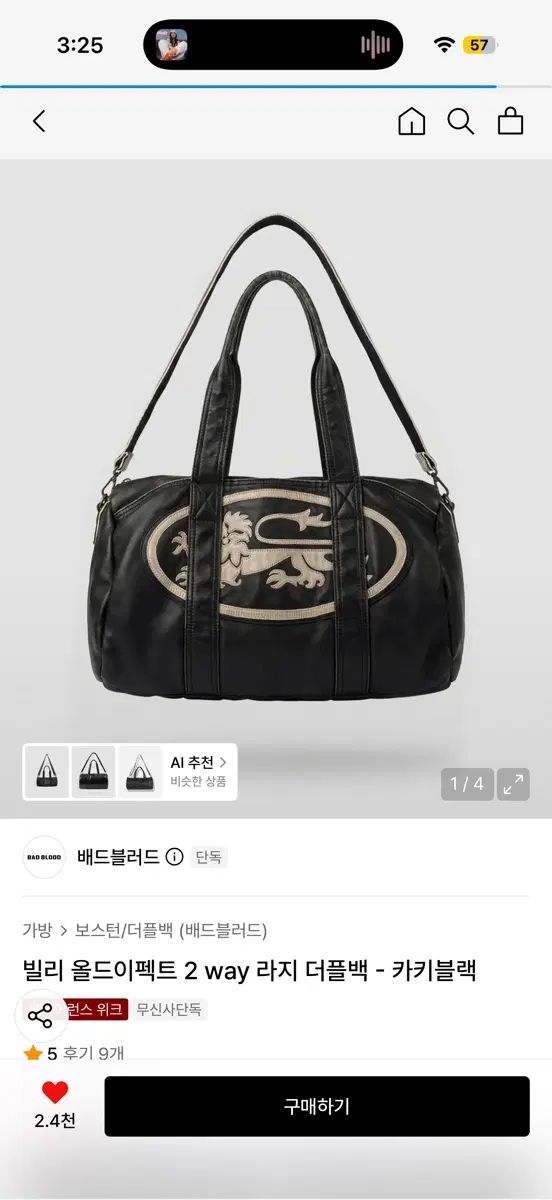
Task: Open the 후기 9개 reviews
Action: (94, 1053)
